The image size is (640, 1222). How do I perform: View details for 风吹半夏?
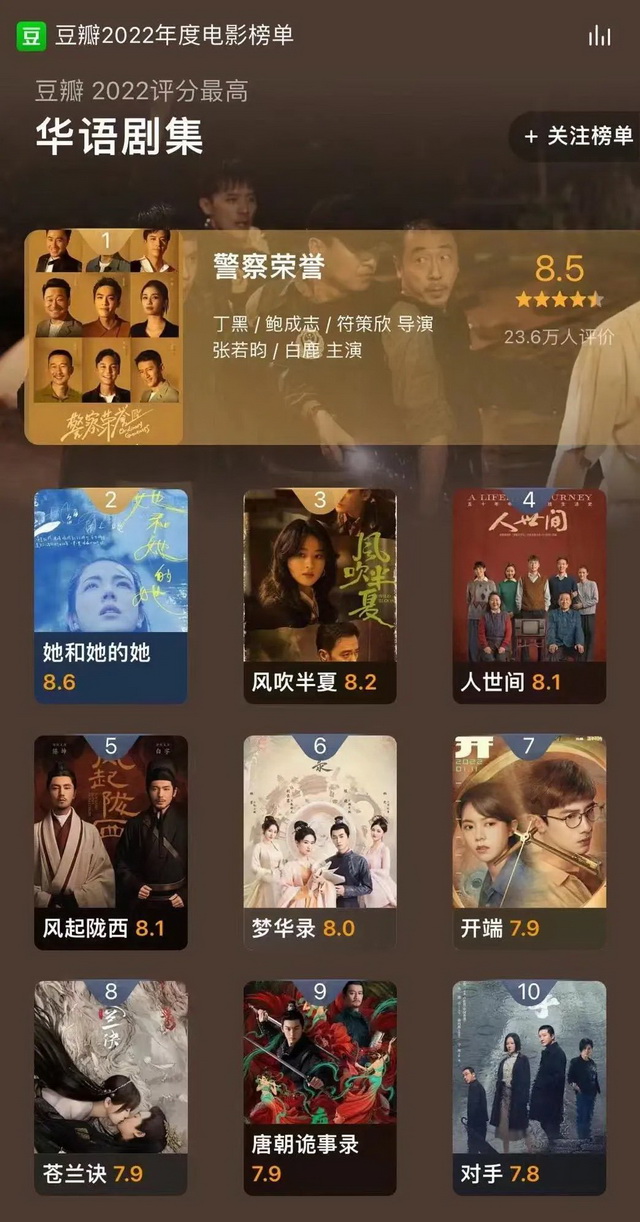[320, 595]
